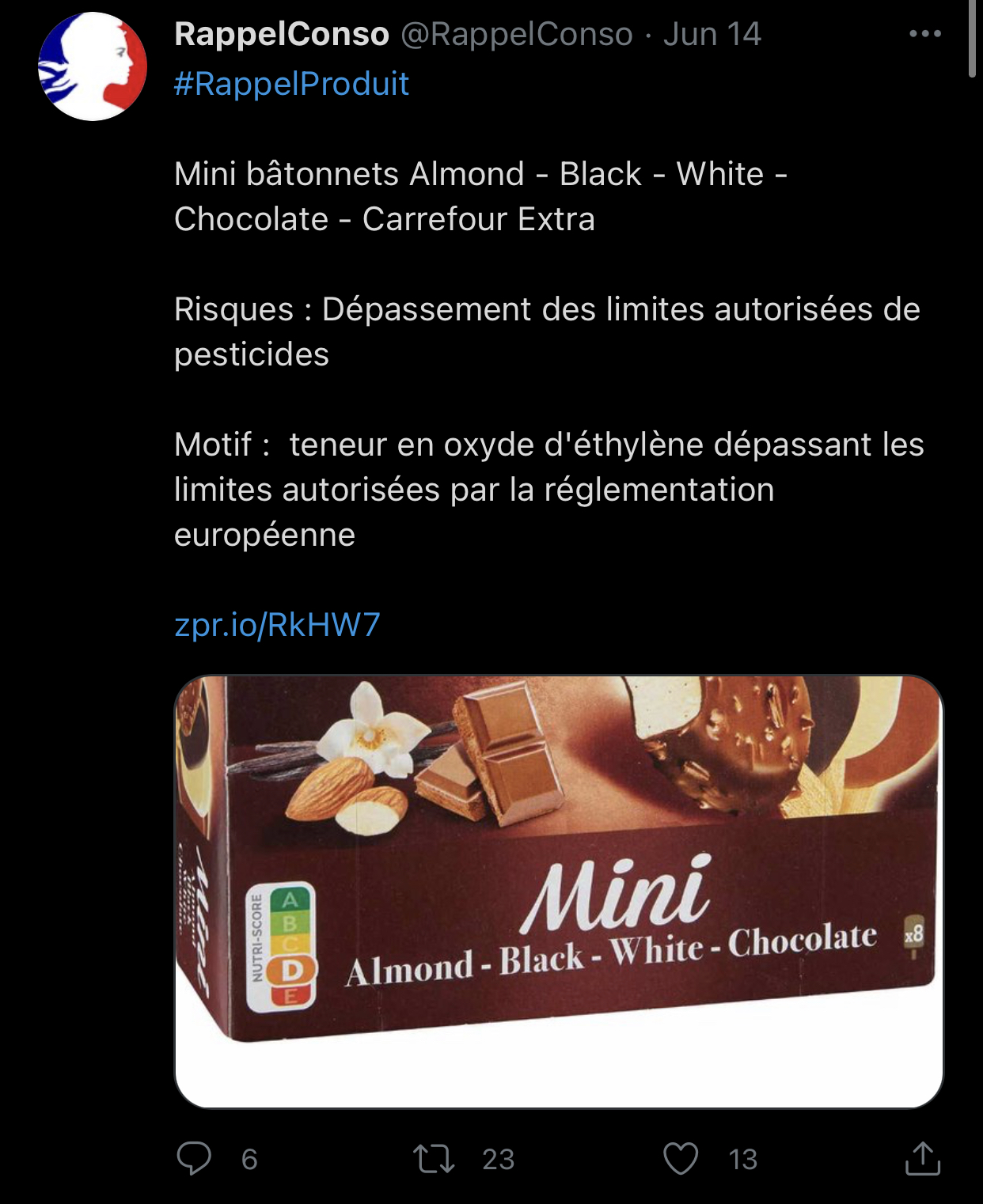The image size is (983, 1204).
Task: Open RappelConso's profile picture
Action: [x=93, y=66]
